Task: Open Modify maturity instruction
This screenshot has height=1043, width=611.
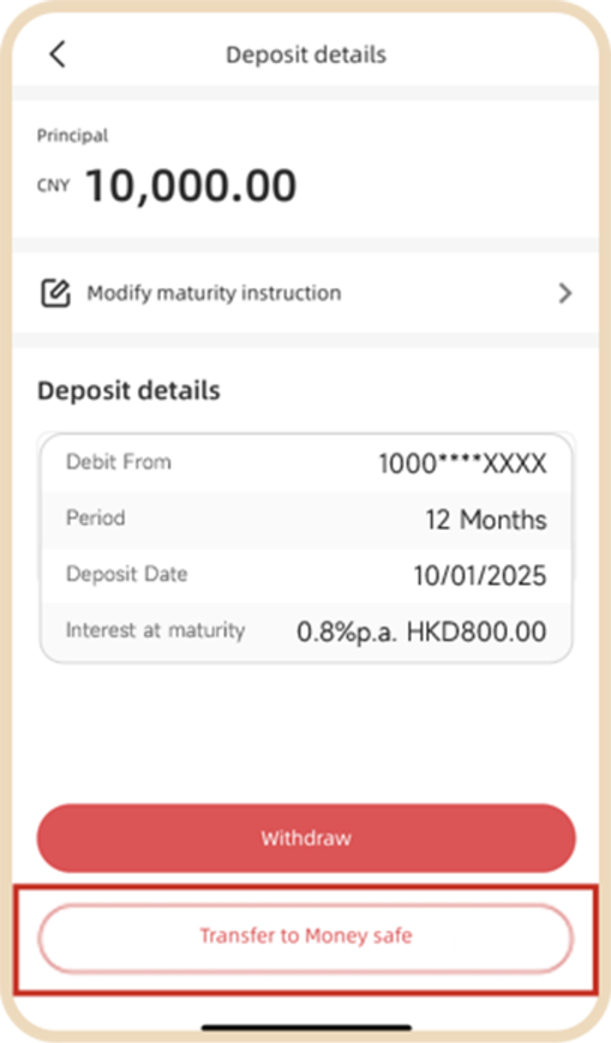Action: (305, 293)
